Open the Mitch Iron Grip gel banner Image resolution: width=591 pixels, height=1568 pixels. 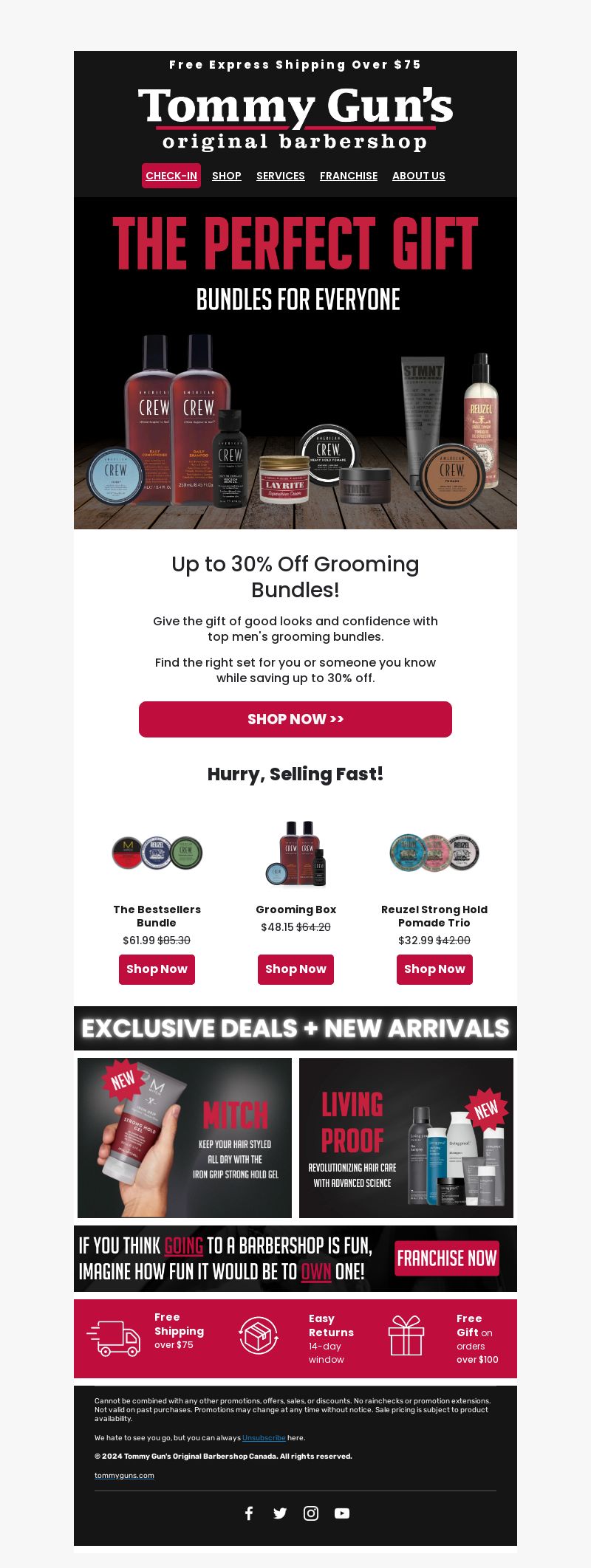[185, 1138]
